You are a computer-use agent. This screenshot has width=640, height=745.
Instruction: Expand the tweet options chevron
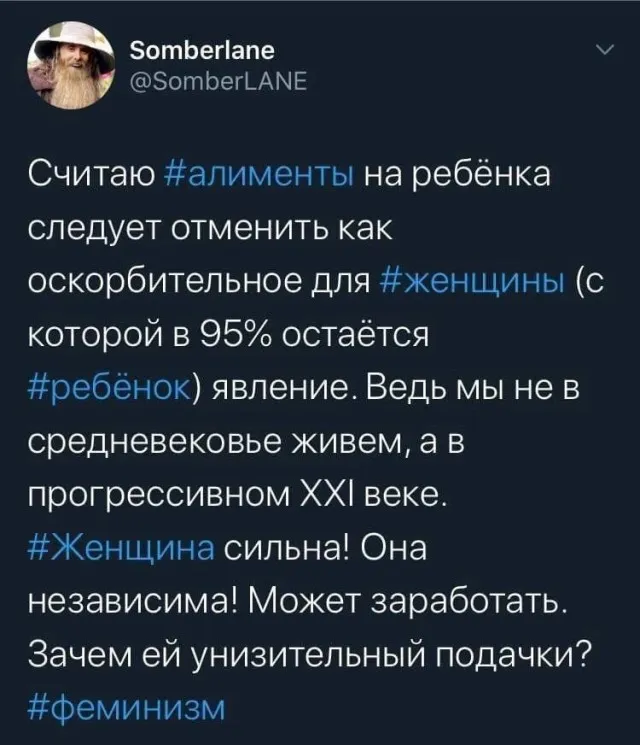click(604, 50)
